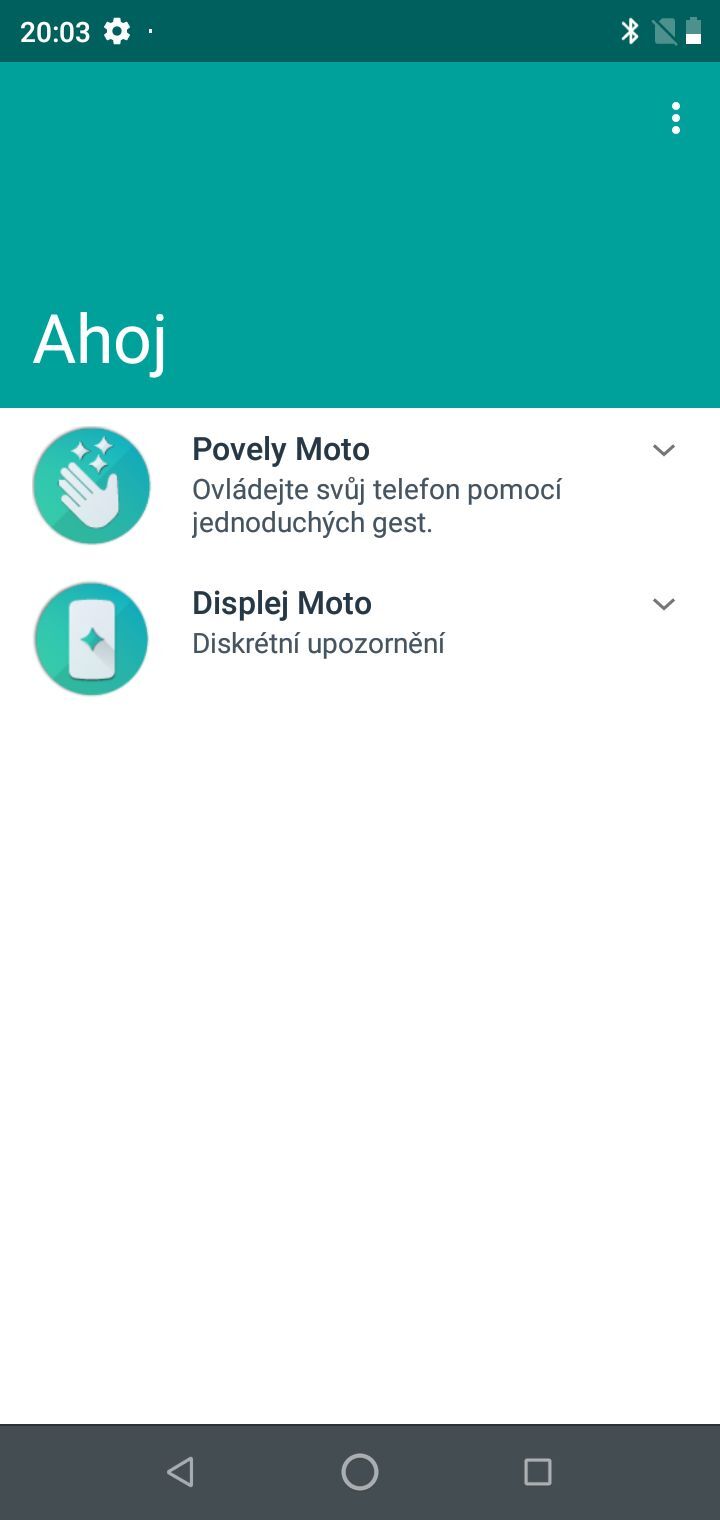Open Povely Moto settings
Image resolution: width=720 pixels, height=1520 pixels.
[280, 449]
